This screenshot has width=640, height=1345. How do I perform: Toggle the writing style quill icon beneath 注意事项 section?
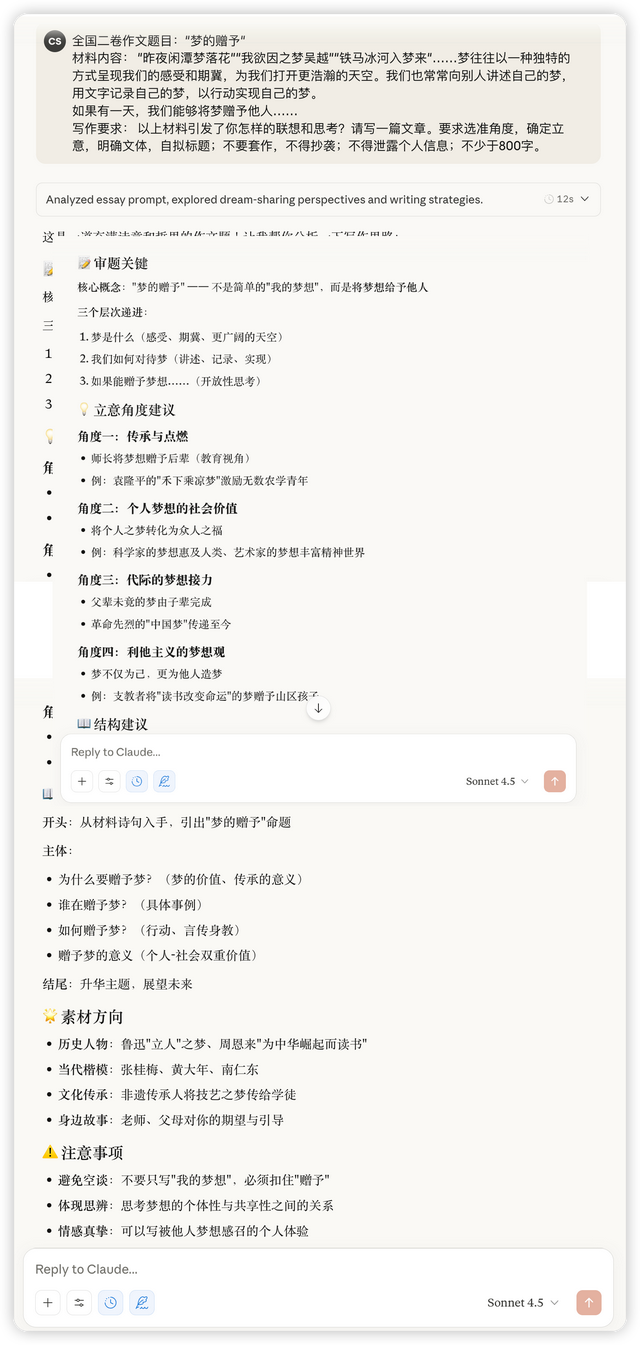(142, 1302)
